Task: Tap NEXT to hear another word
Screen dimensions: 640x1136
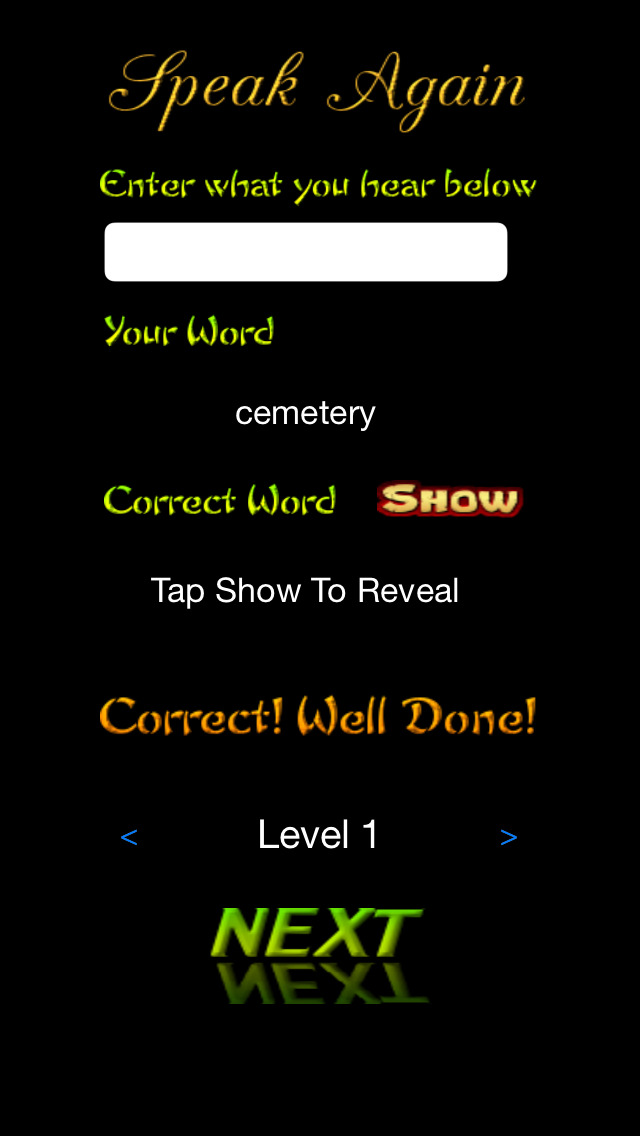Action: pos(317,935)
